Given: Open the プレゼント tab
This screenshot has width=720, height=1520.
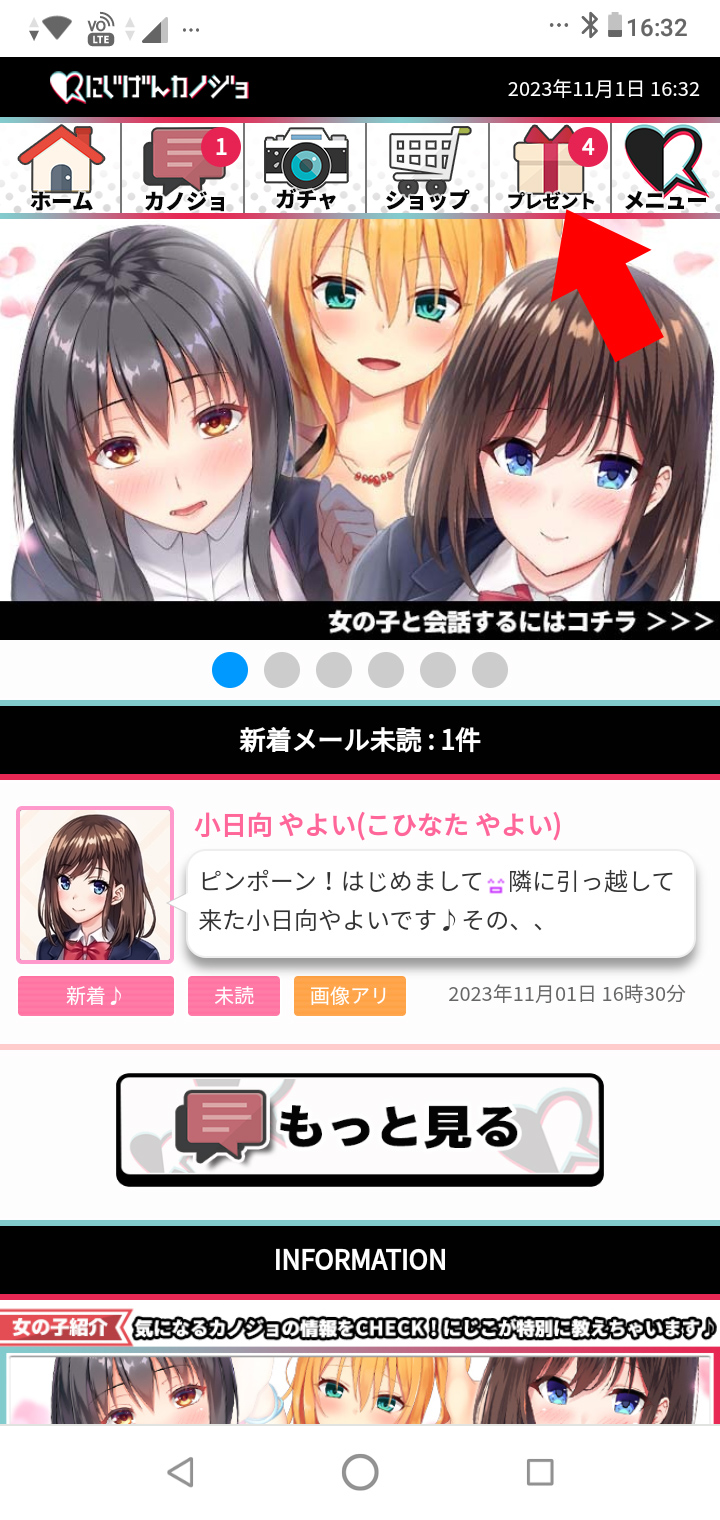Looking at the screenshot, I should point(550,168).
